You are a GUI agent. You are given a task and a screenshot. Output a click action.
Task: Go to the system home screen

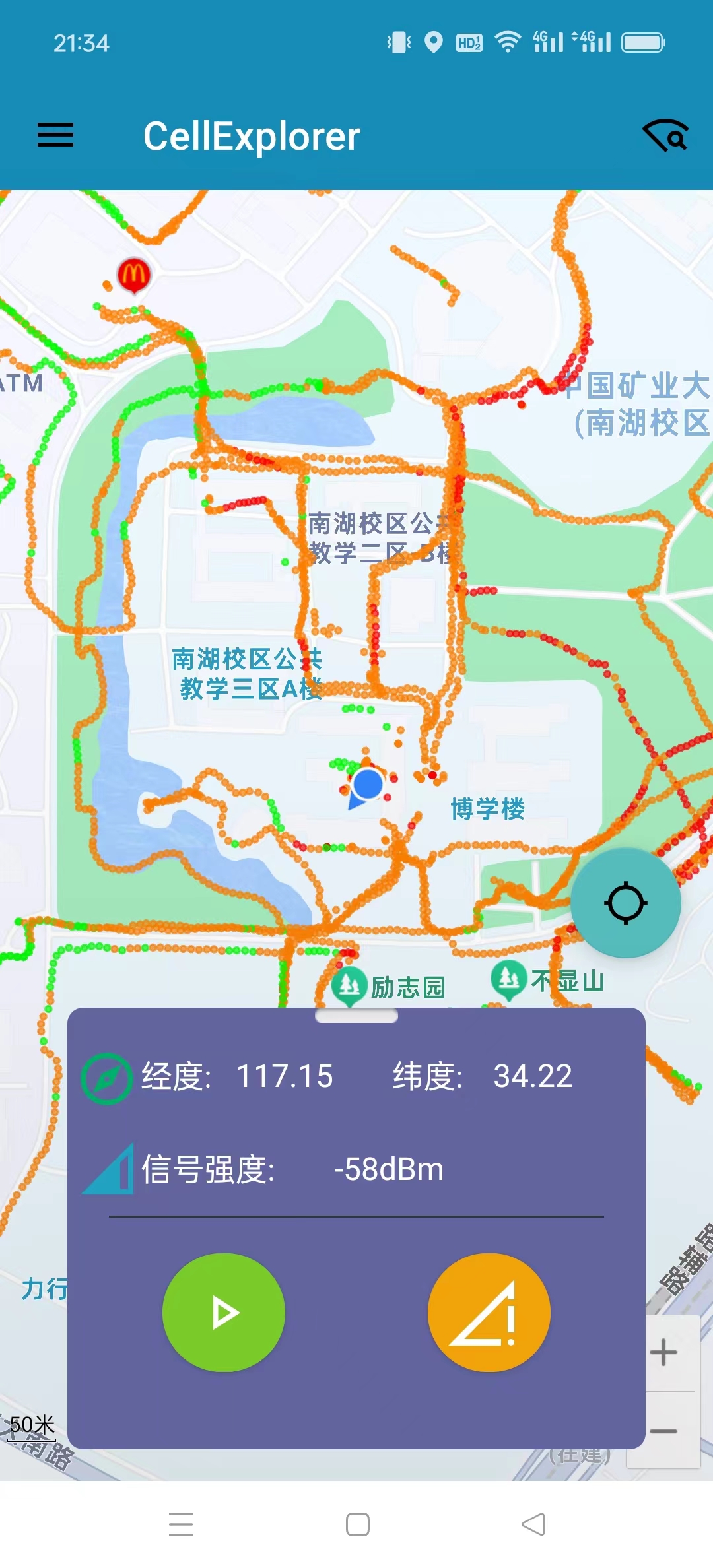(x=358, y=1524)
